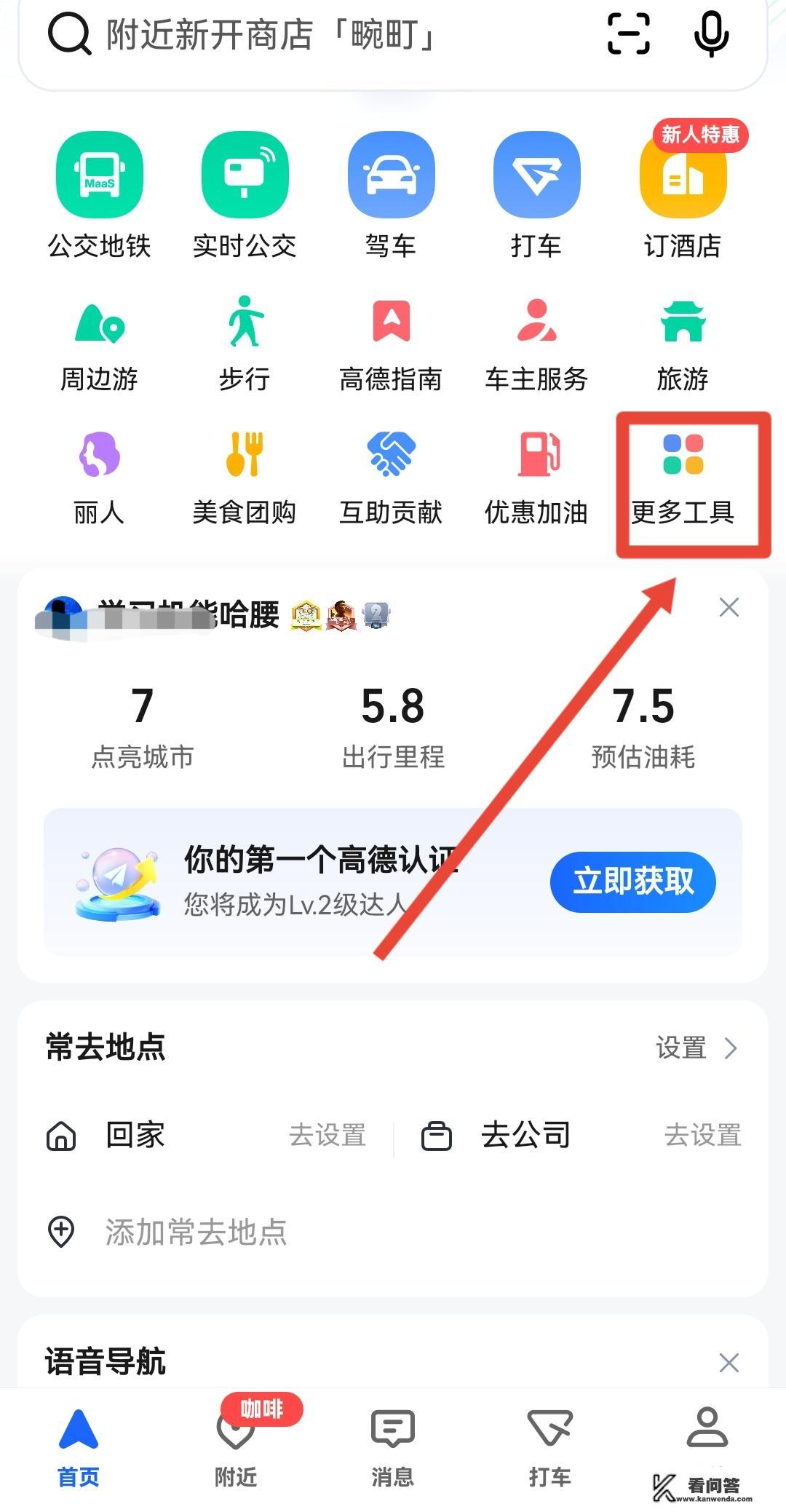This screenshot has height=1512, width=786.
Task: Tap the 立即获取 button for Lv.2 certification
Action: (x=632, y=882)
